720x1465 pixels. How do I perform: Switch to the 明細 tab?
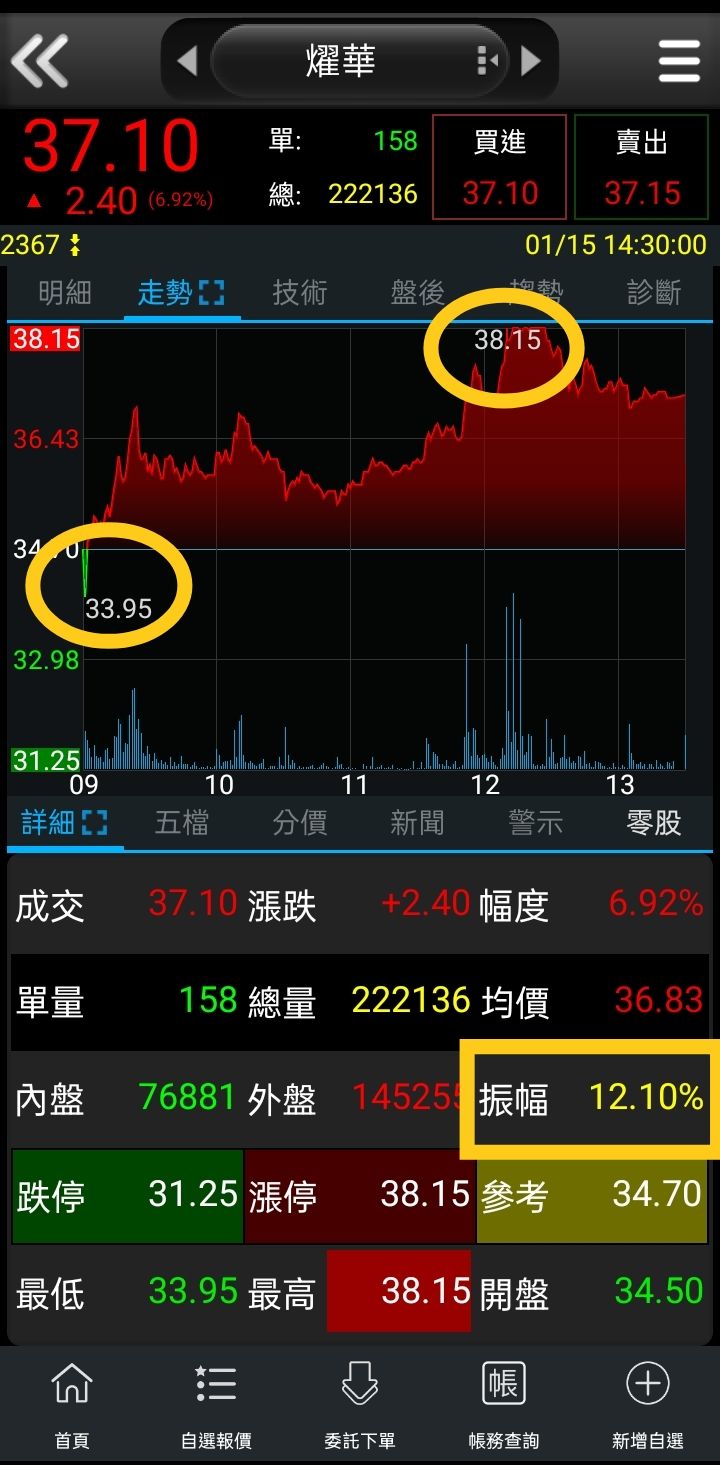click(65, 293)
